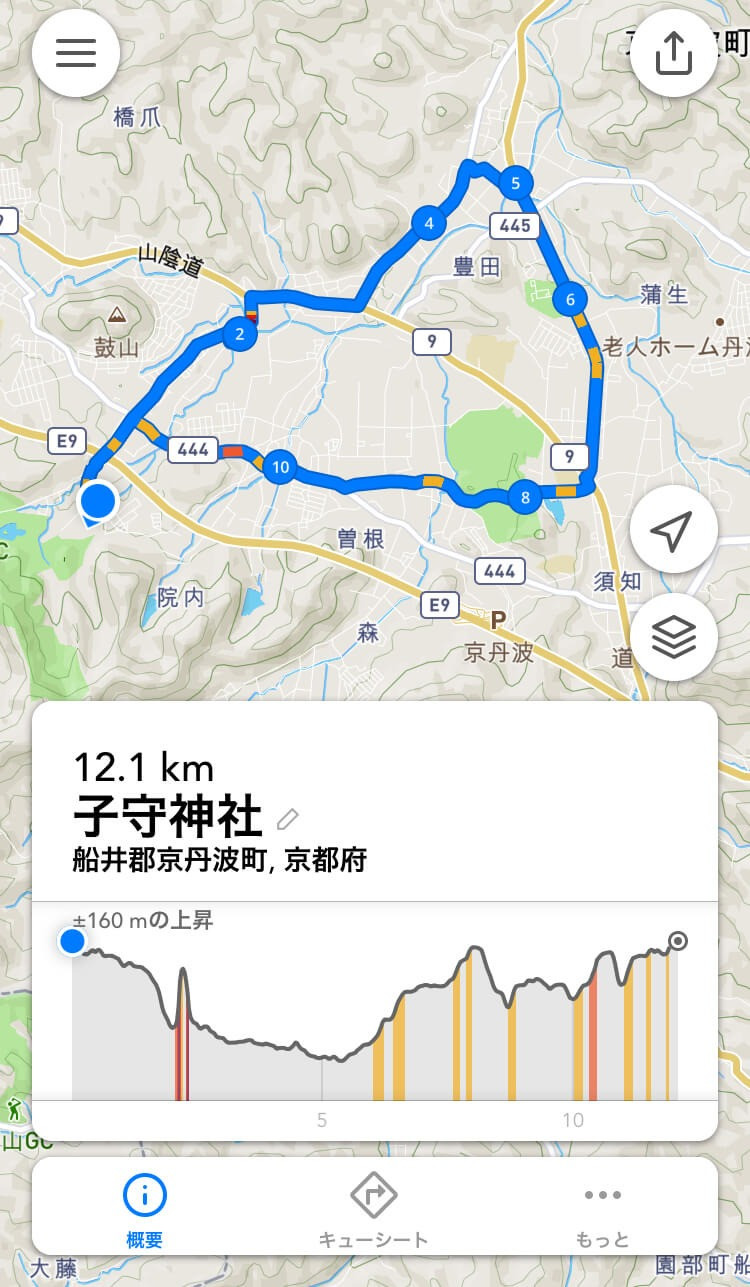Switch to the キューシート tab
Image resolution: width=750 pixels, height=1287 pixels.
pyautogui.click(x=374, y=1210)
